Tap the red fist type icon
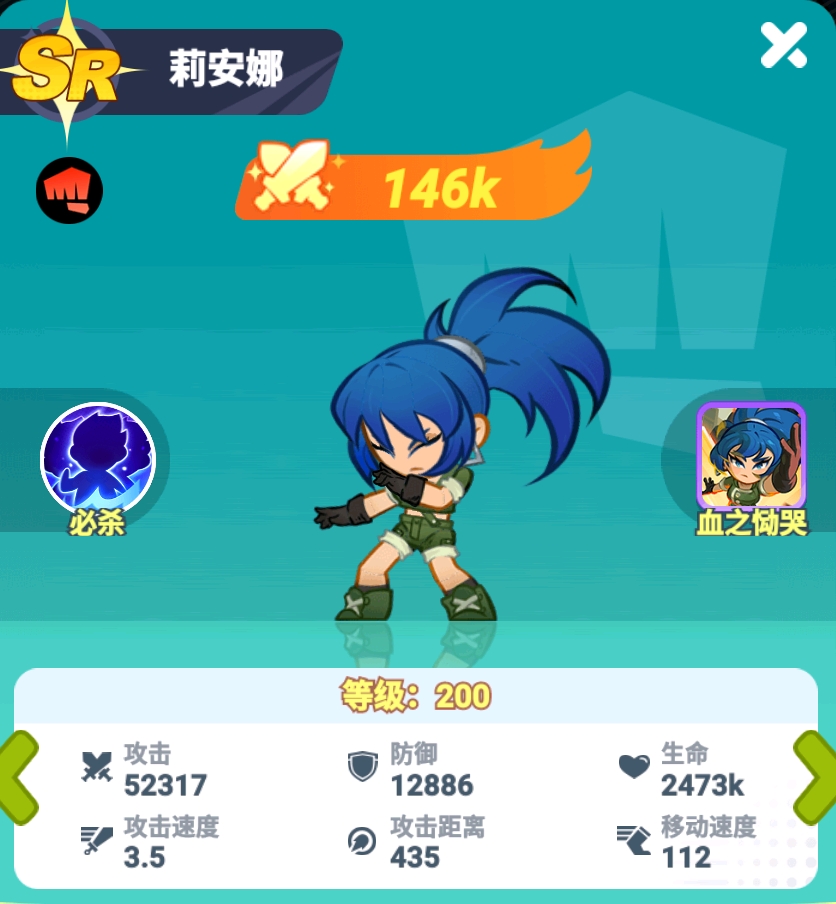This screenshot has height=904, width=836. point(69,189)
